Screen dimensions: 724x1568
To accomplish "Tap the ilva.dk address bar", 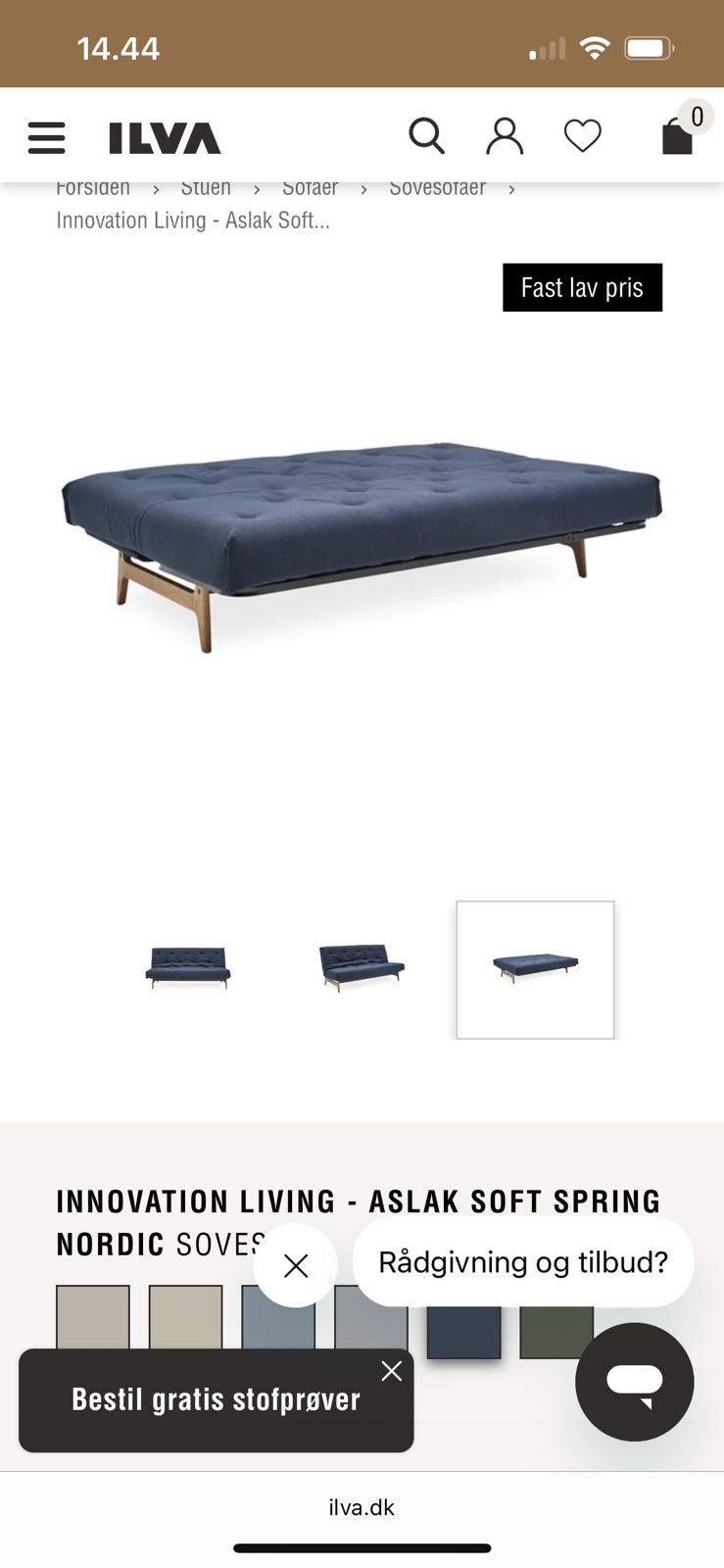I will pos(362,1507).
